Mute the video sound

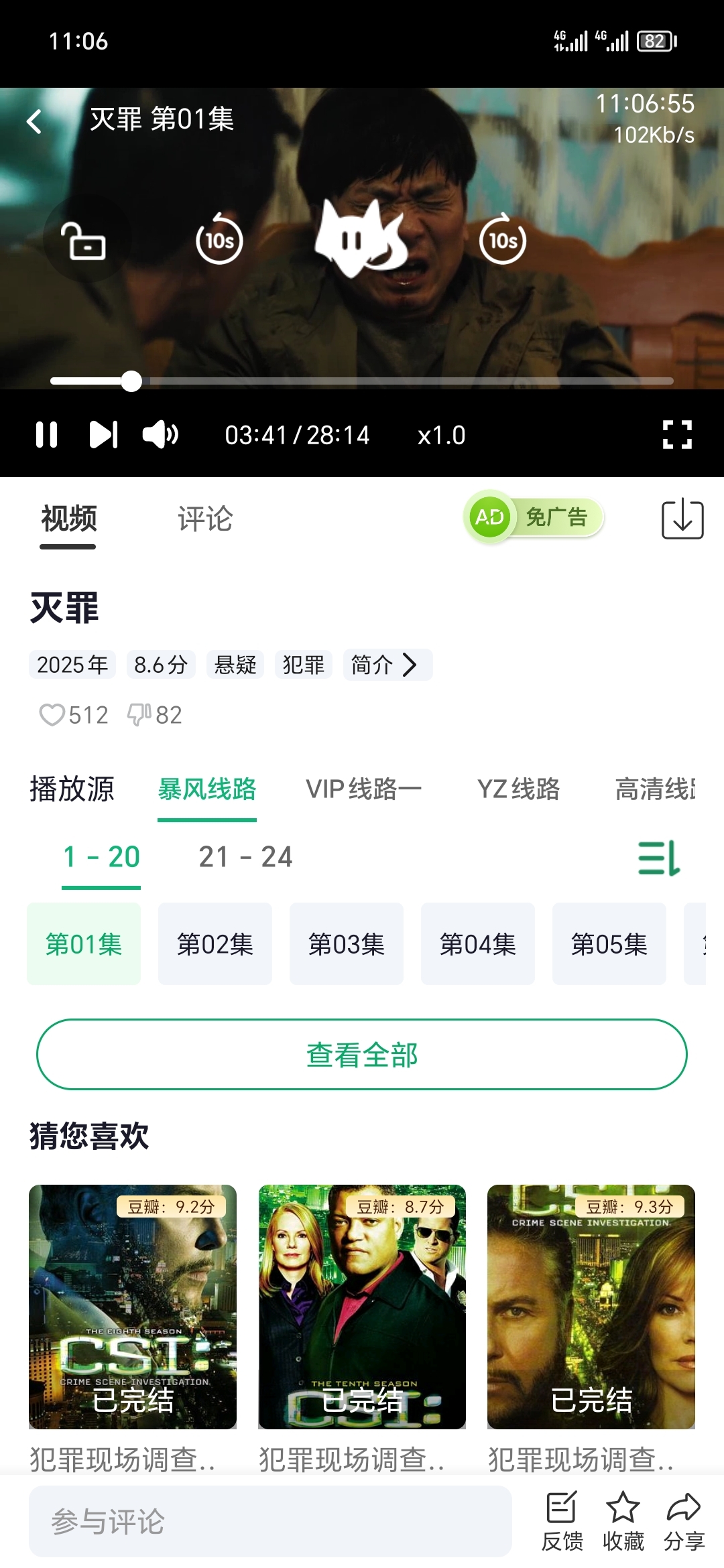pyautogui.click(x=160, y=434)
